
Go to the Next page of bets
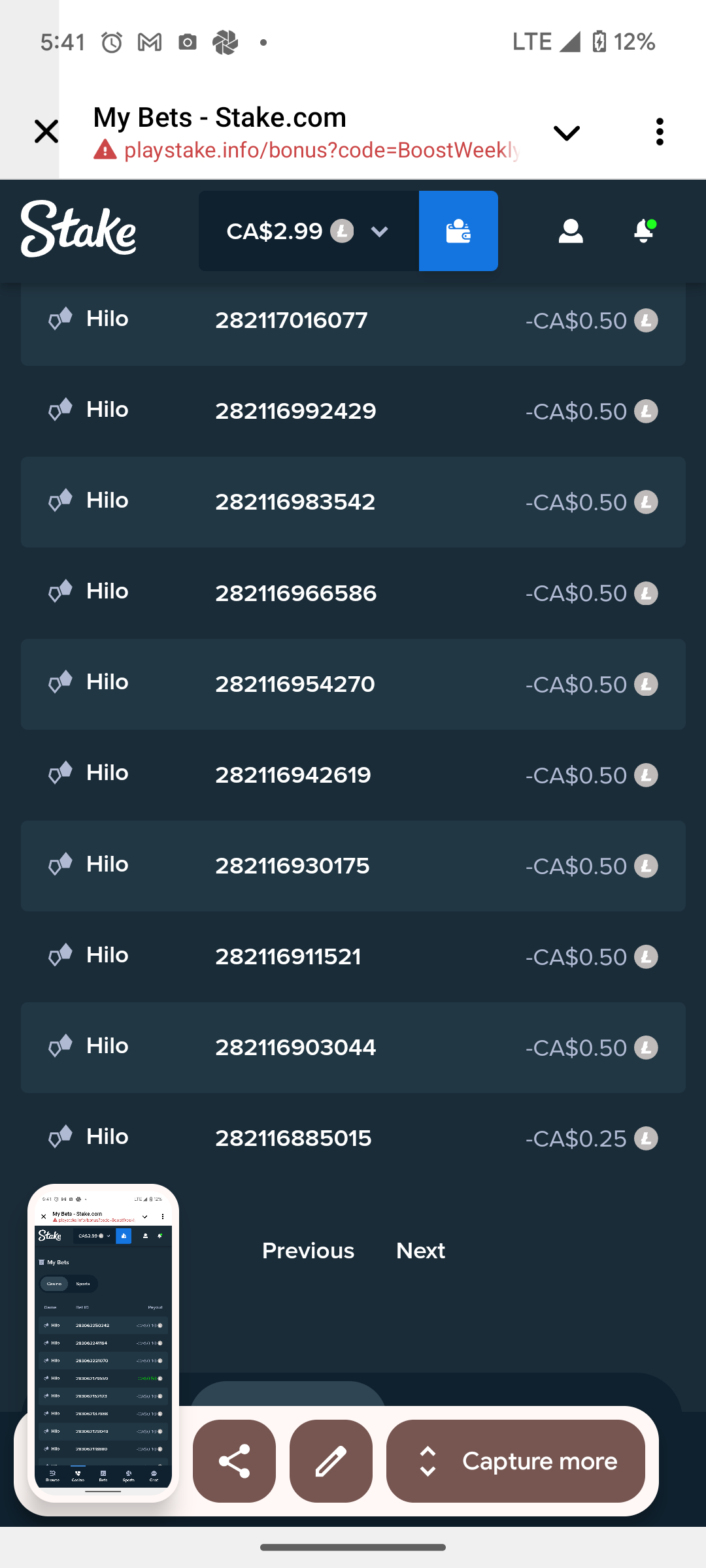click(x=420, y=1250)
